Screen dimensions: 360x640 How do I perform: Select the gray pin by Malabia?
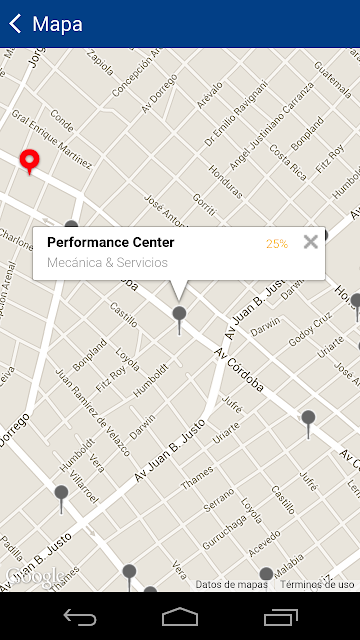266,574
